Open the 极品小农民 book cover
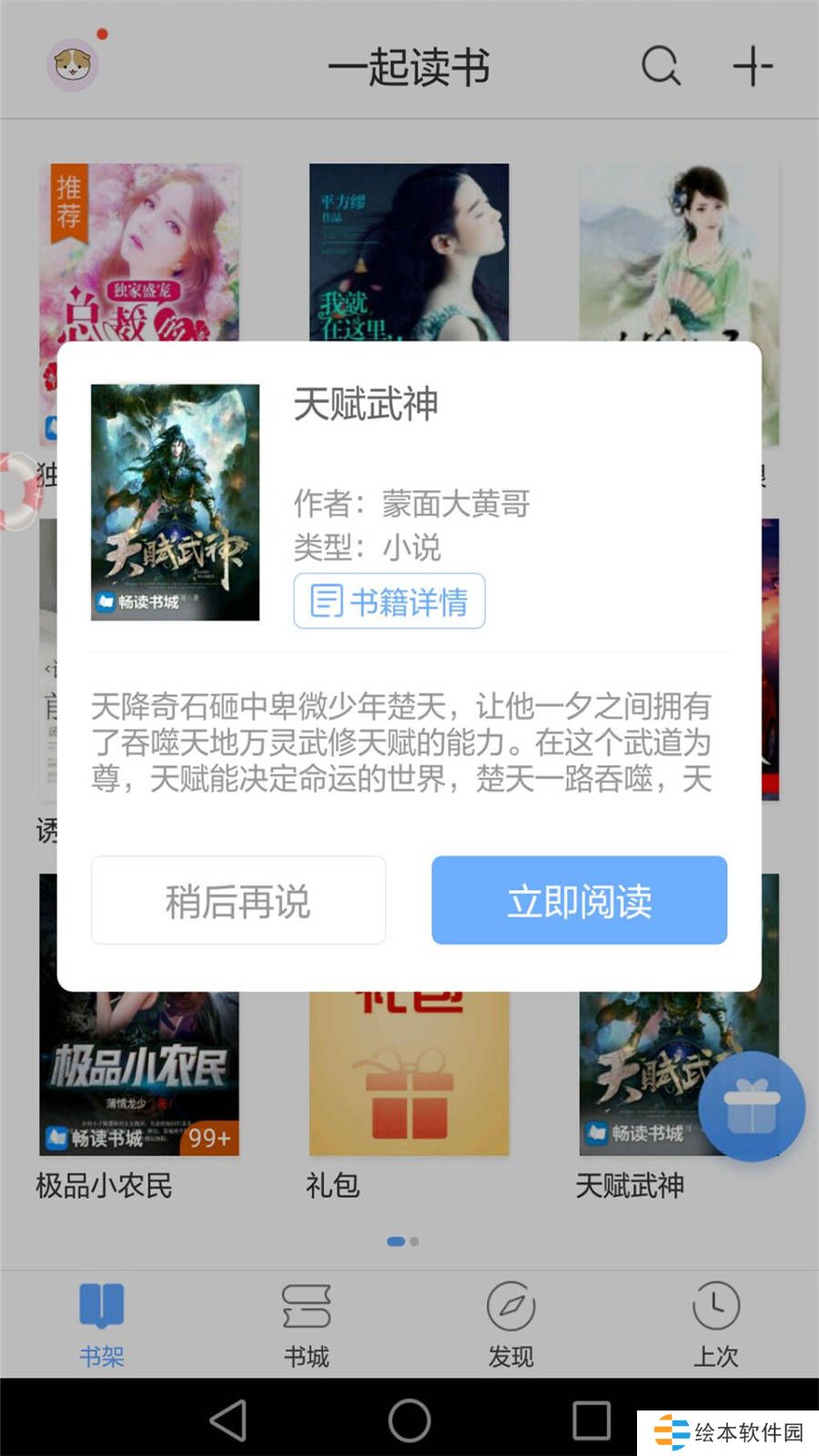The image size is (819, 1456). (x=138, y=1074)
